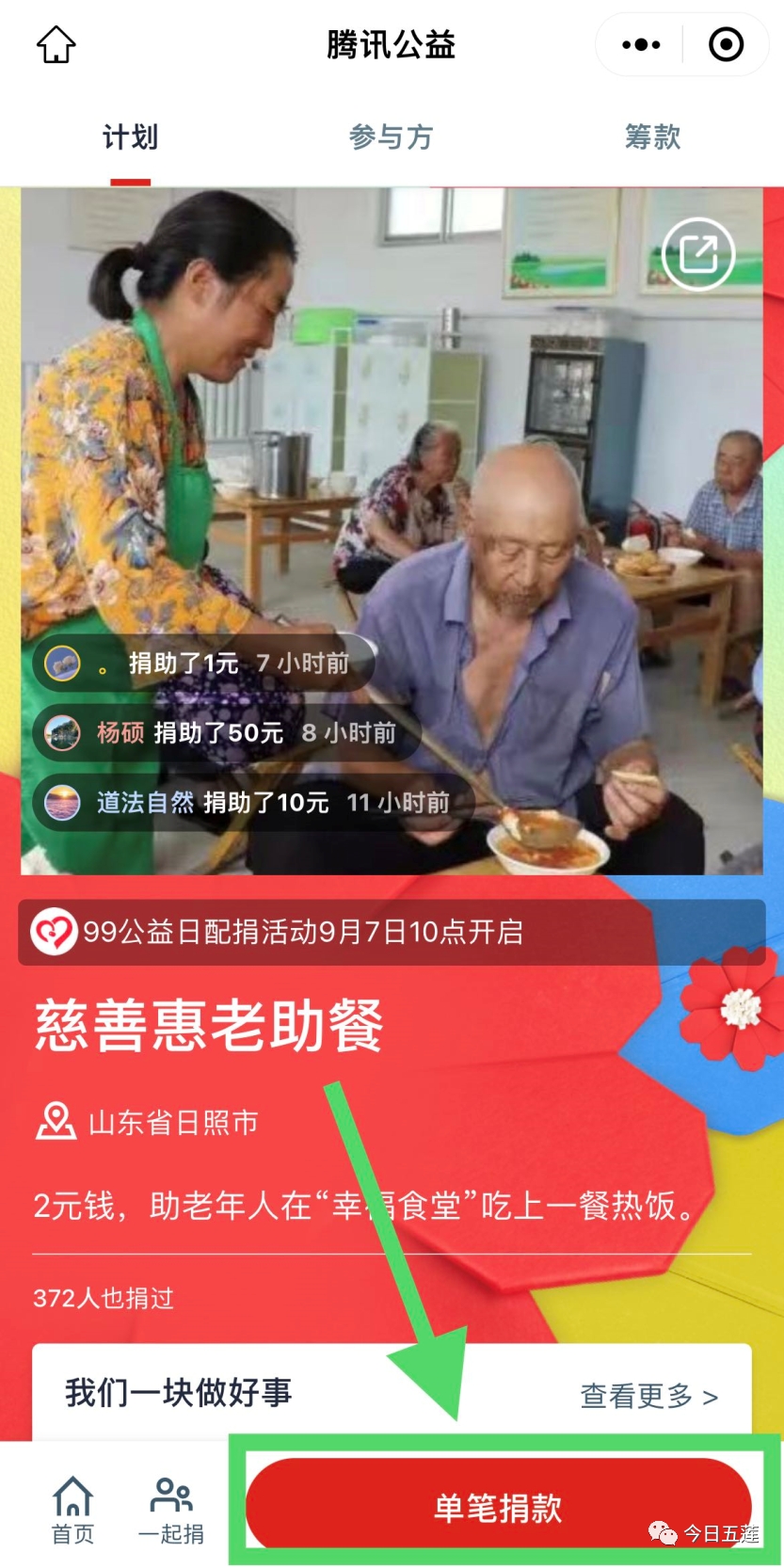The height and width of the screenshot is (1568, 784).
Task: Tap 查看更多 to view more
Action: pos(648,1396)
